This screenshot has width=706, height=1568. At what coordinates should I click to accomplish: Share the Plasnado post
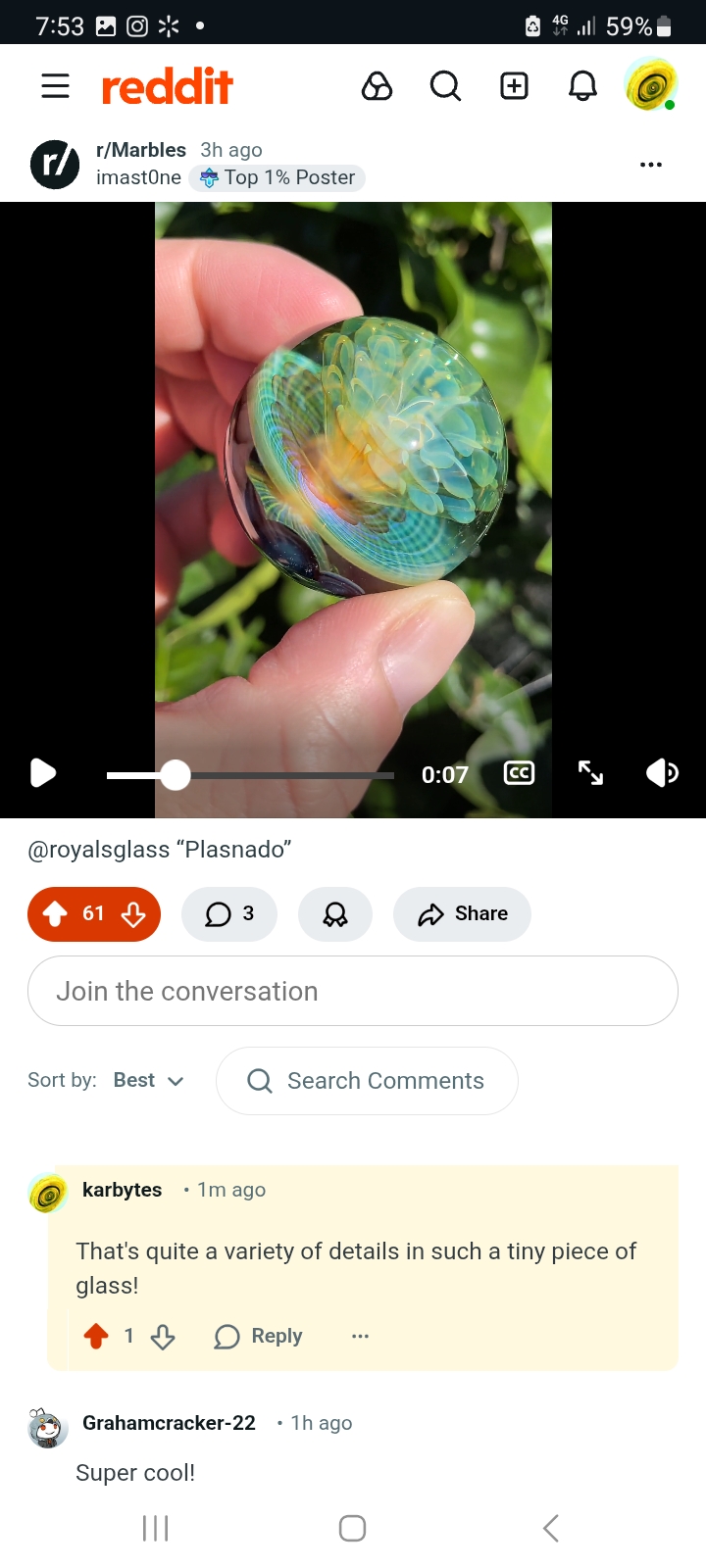click(462, 914)
